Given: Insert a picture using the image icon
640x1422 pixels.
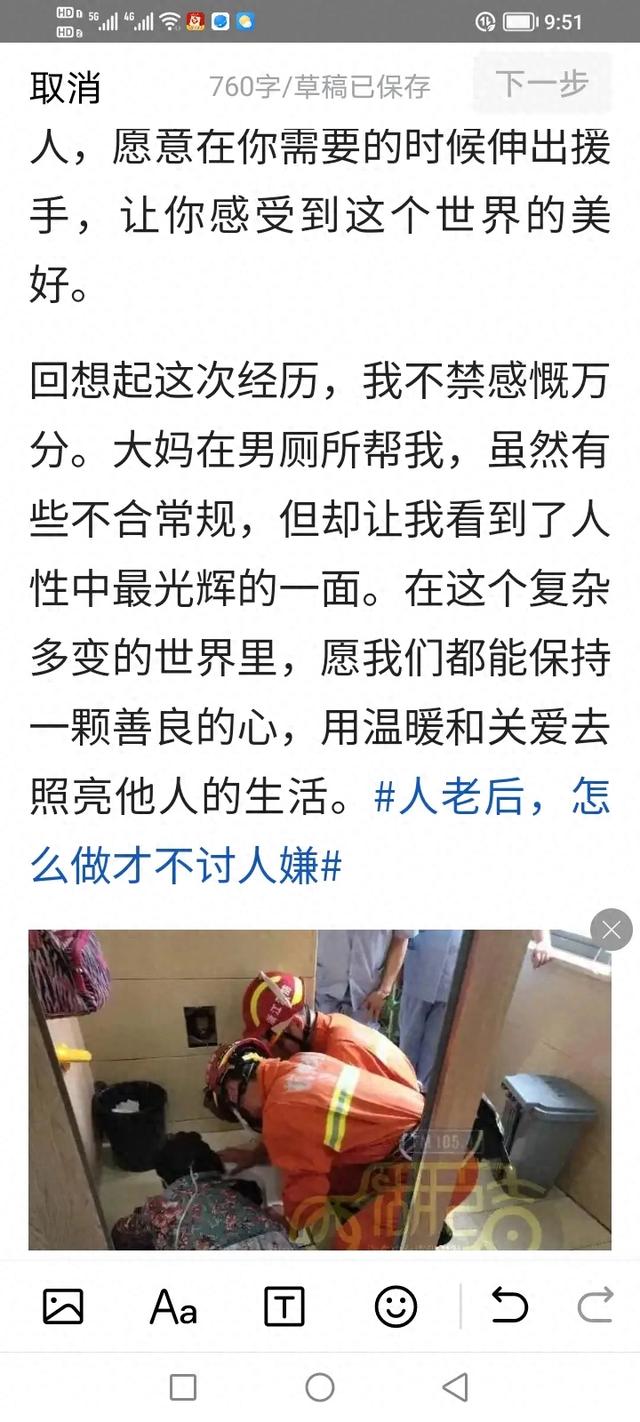Looking at the screenshot, I should (63, 1306).
